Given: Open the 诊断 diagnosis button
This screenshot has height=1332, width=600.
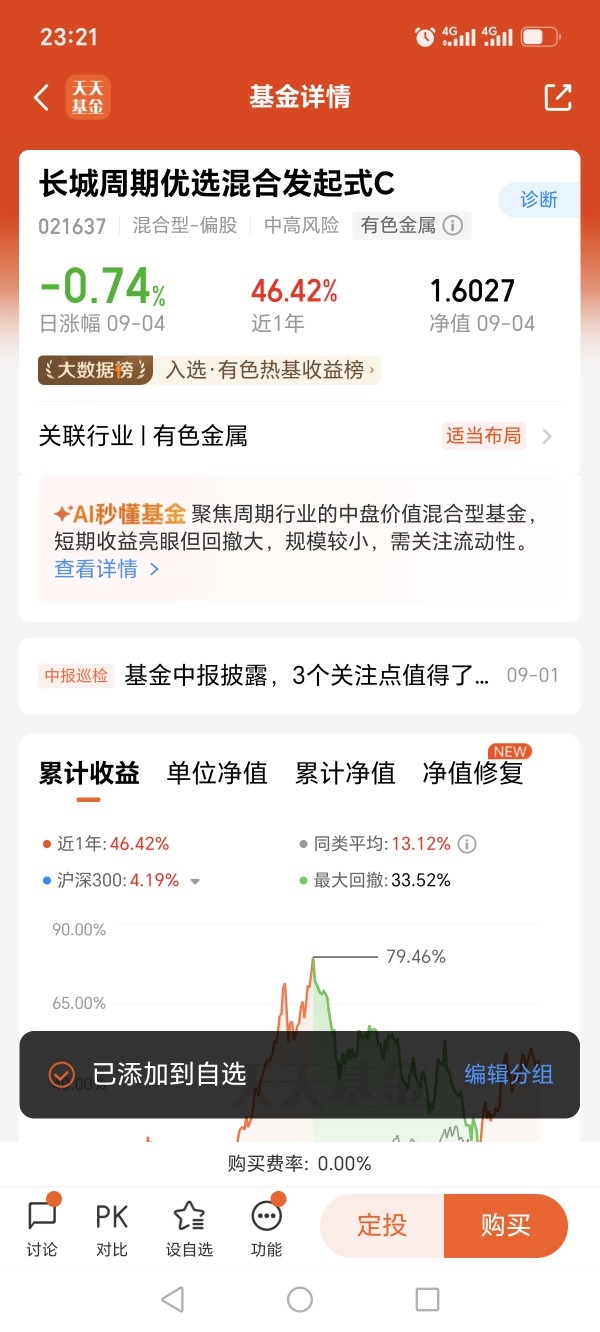Looking at the screenshot, I should click(x=539, y=199).
